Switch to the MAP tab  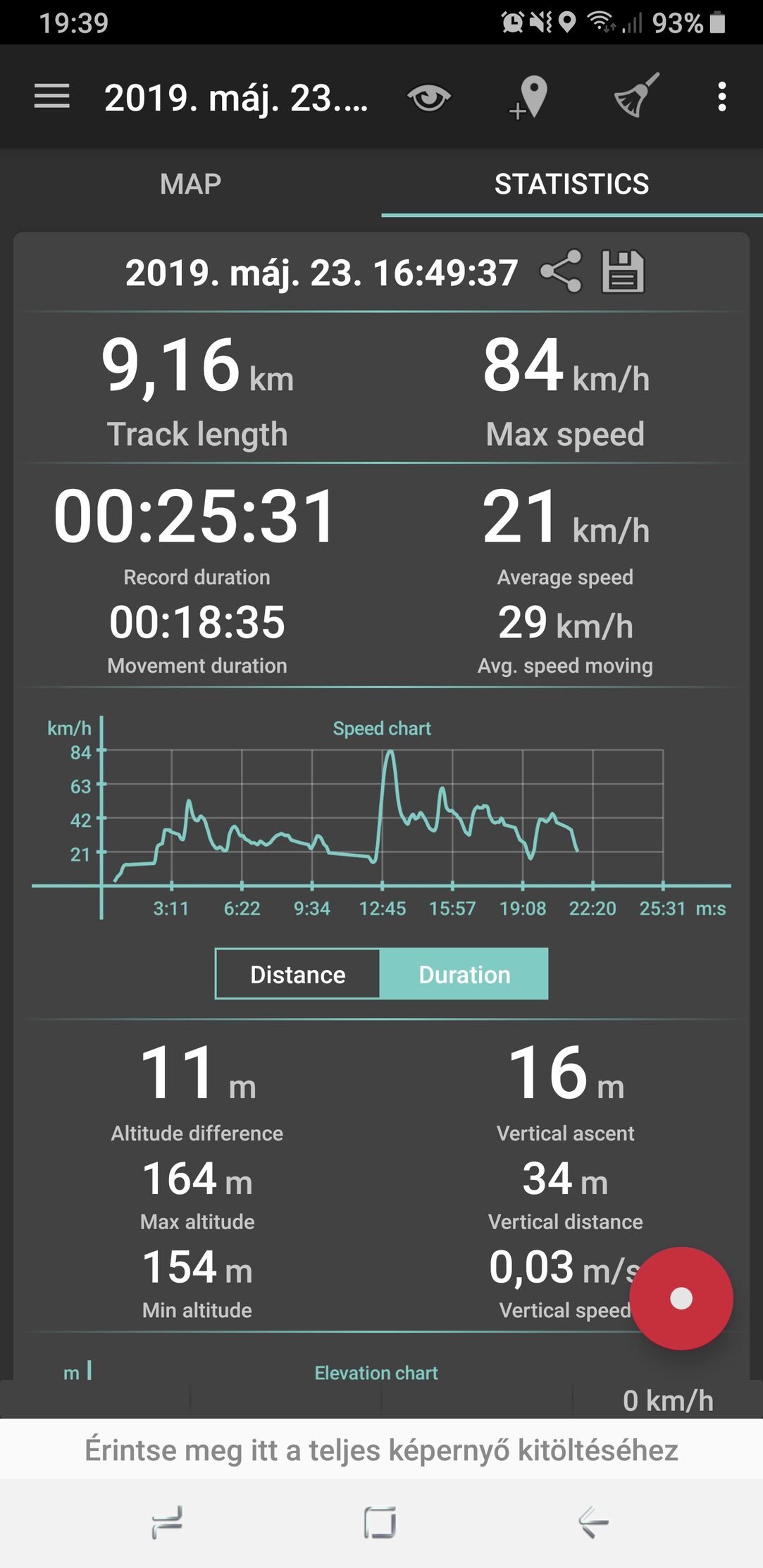pyautogui.click(x=190, y=184)
